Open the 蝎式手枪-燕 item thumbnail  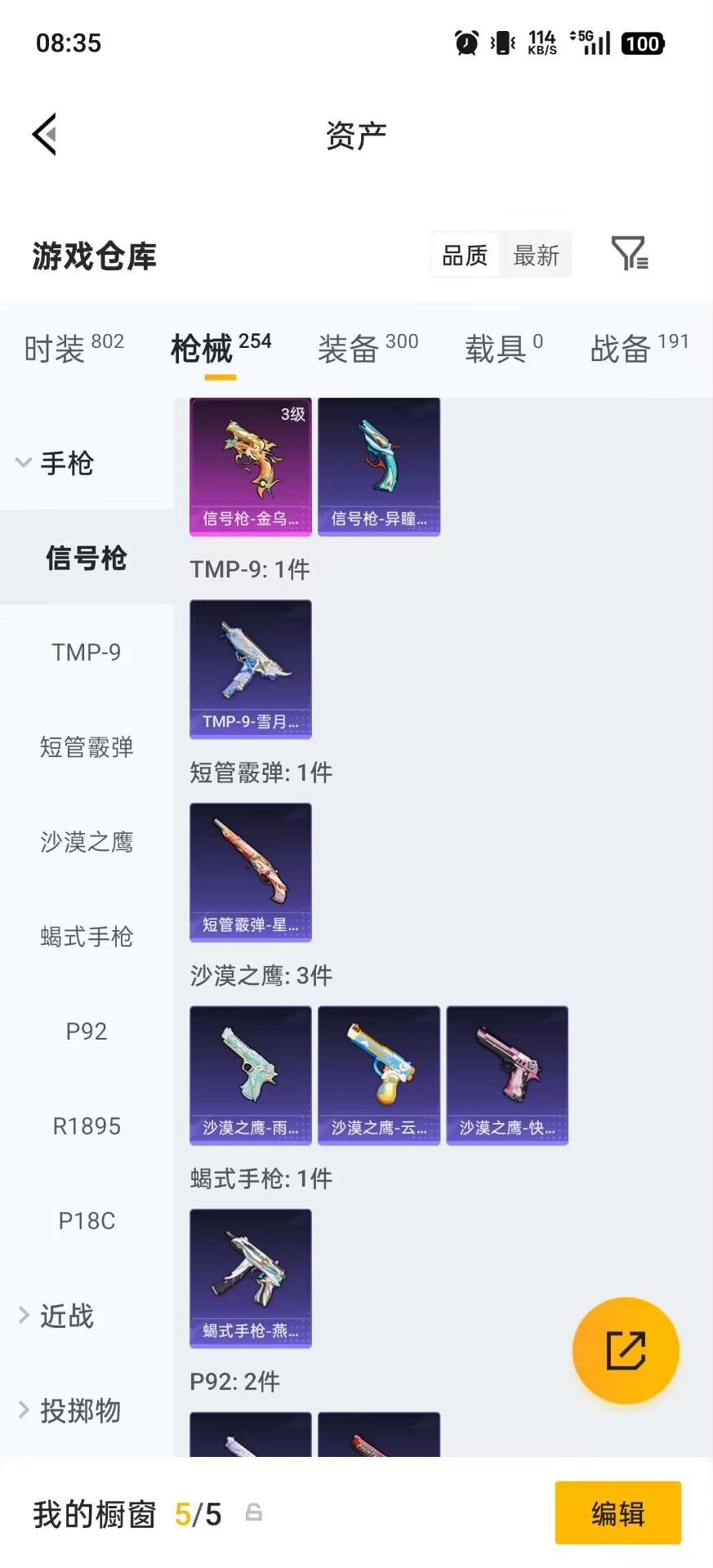point(250,1279)
